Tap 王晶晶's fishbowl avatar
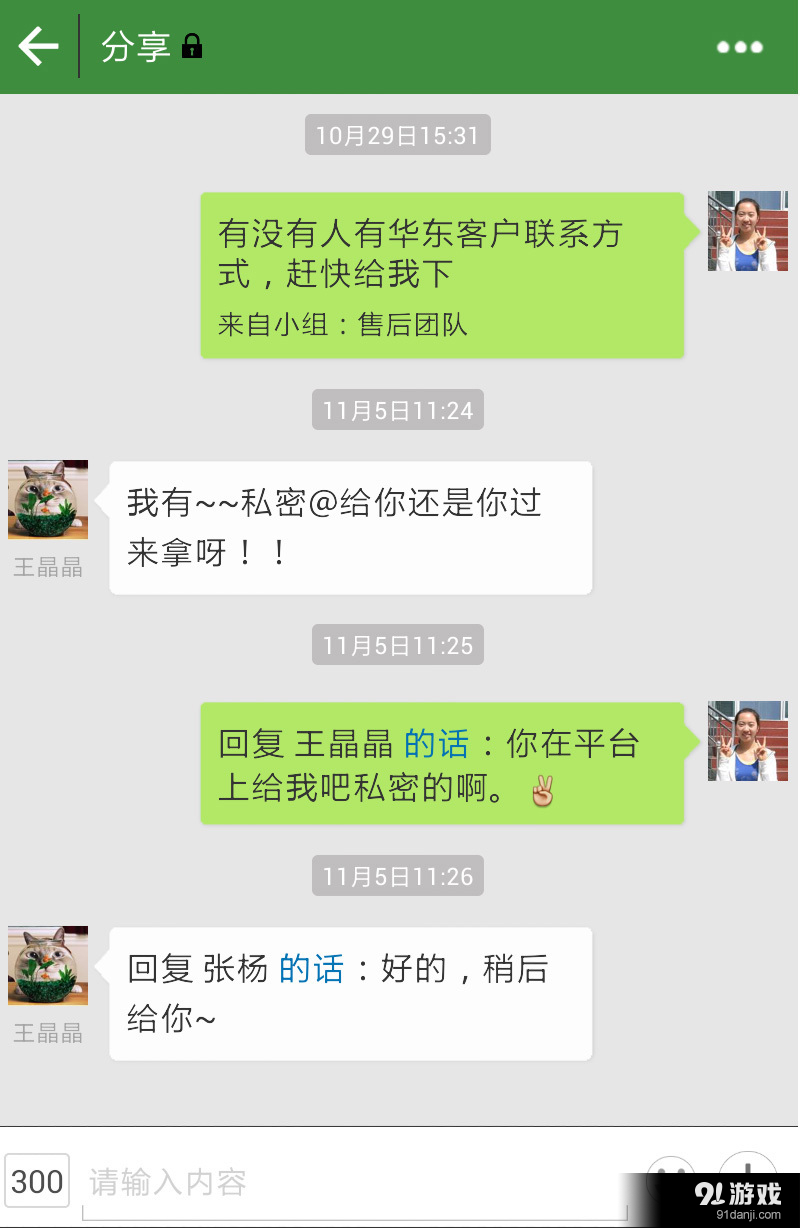The image size is (800, 1228). [x=47, y=499]
